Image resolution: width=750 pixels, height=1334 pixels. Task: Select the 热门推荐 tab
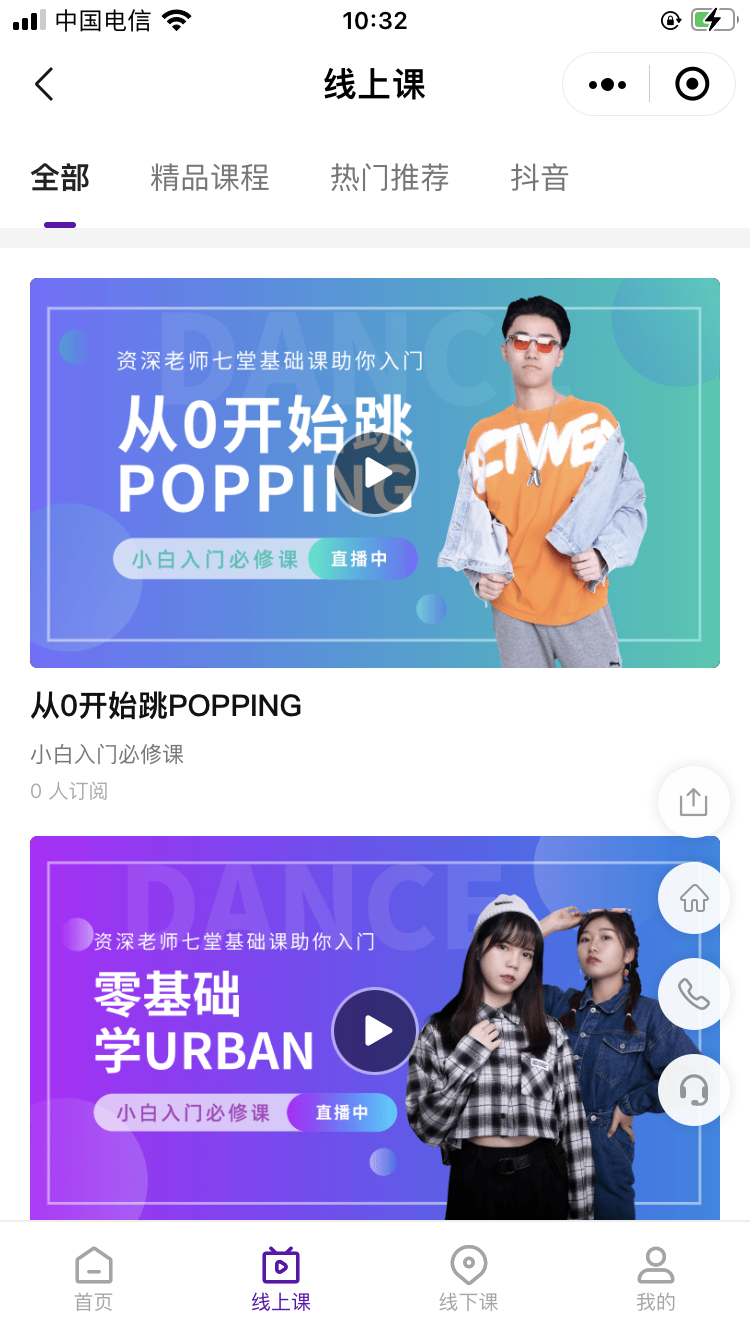[390, 178]
